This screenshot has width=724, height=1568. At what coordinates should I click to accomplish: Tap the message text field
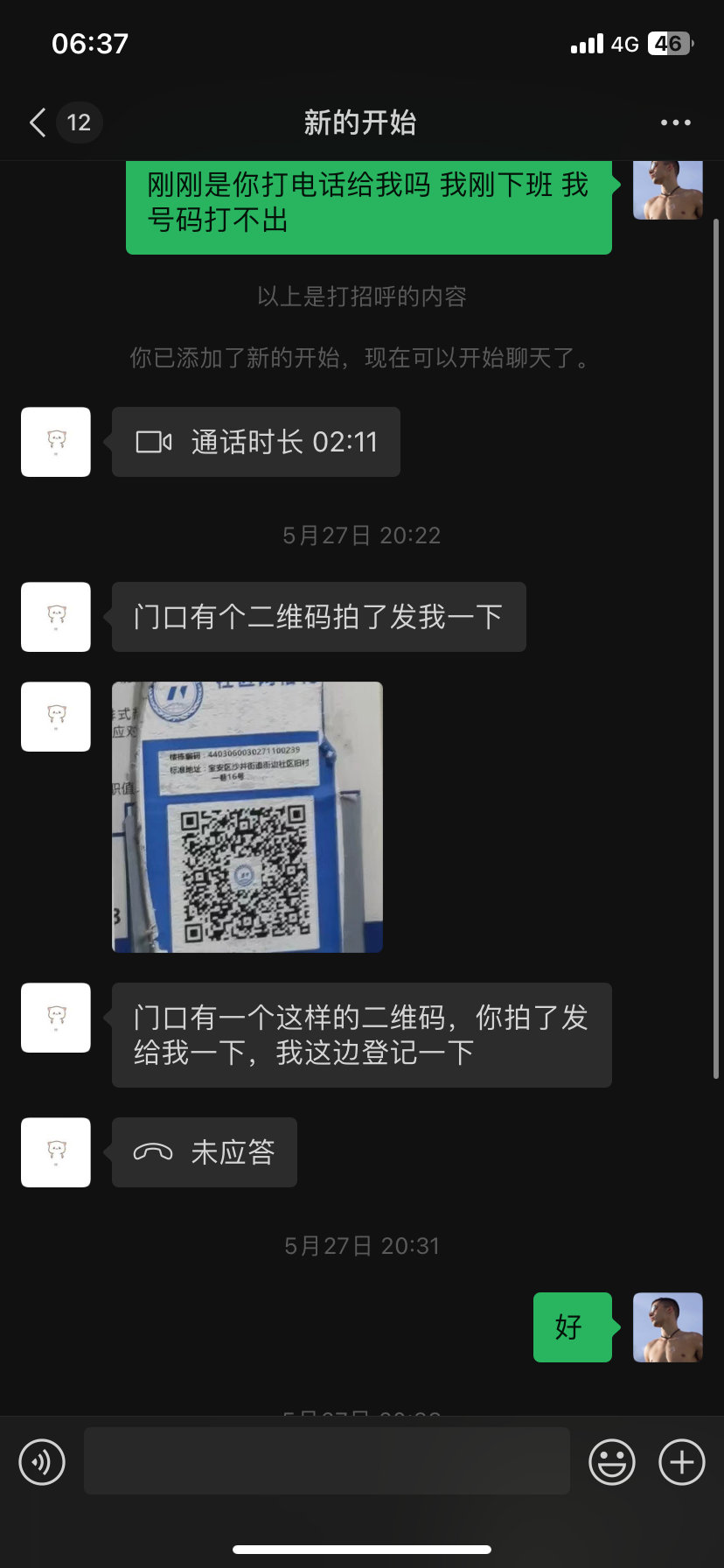pos(326,1461)
